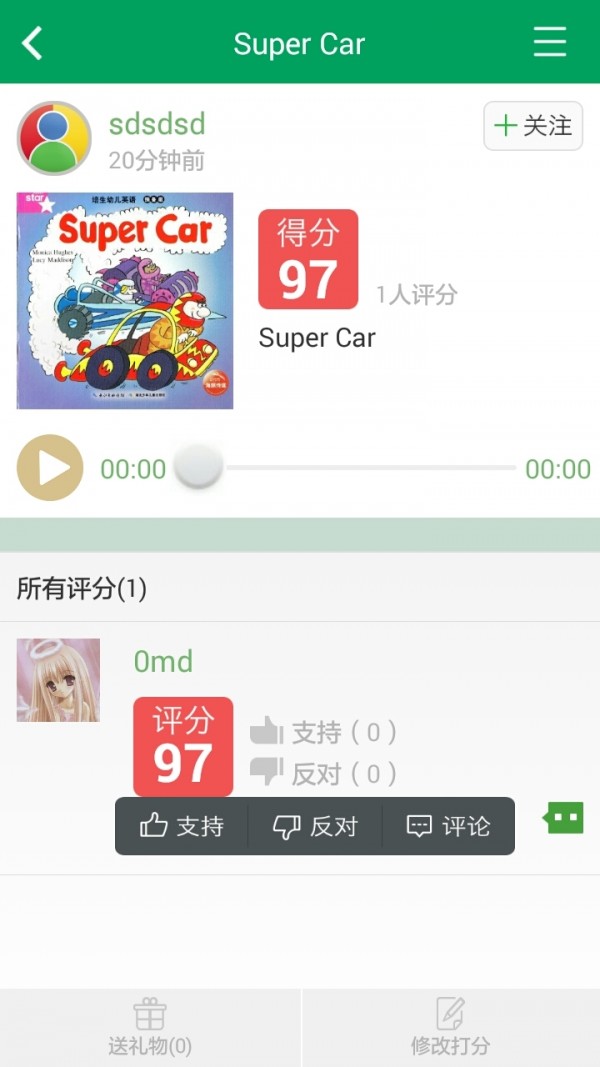Viewport: 600px width, 1067px height.
Task: Open the hamburger menu
Action: (549, 43)
